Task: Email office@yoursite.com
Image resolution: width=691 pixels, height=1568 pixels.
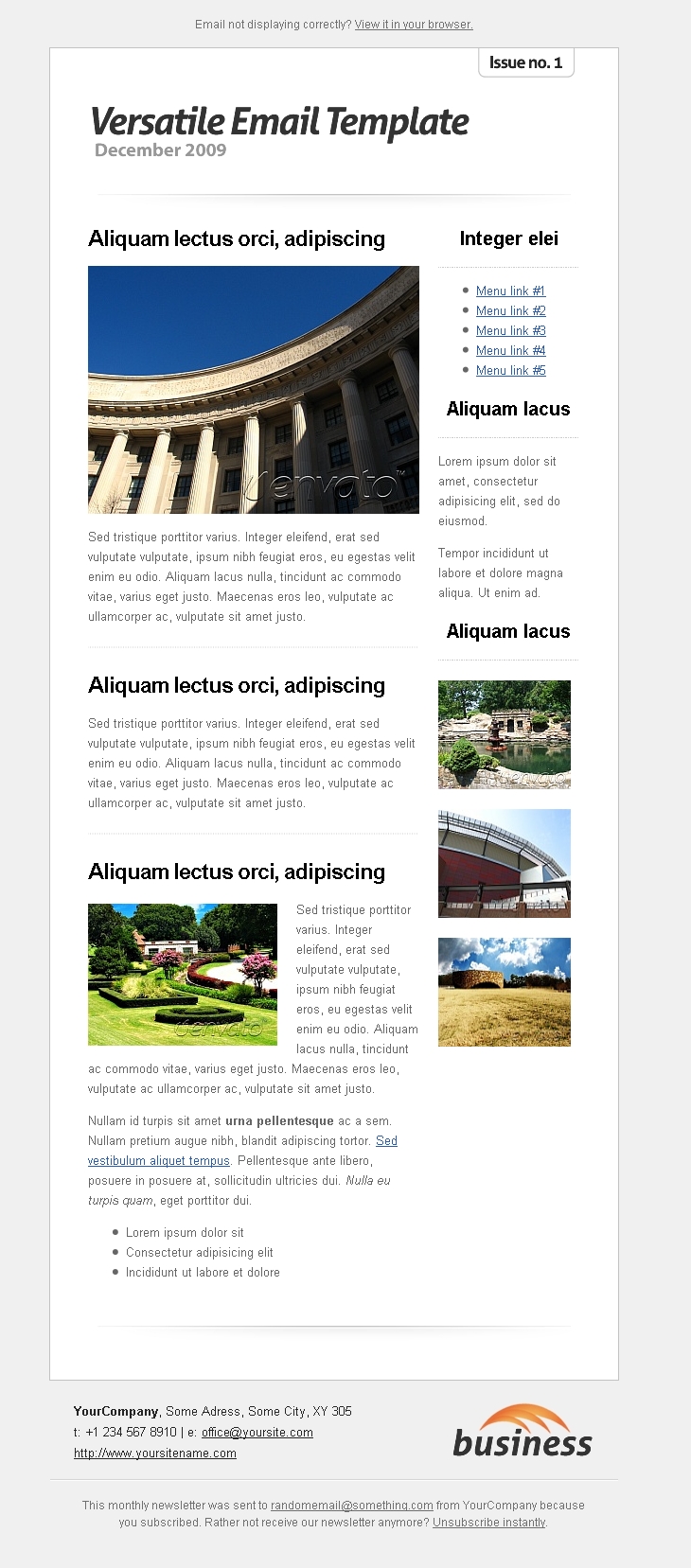Action: 257,1433
